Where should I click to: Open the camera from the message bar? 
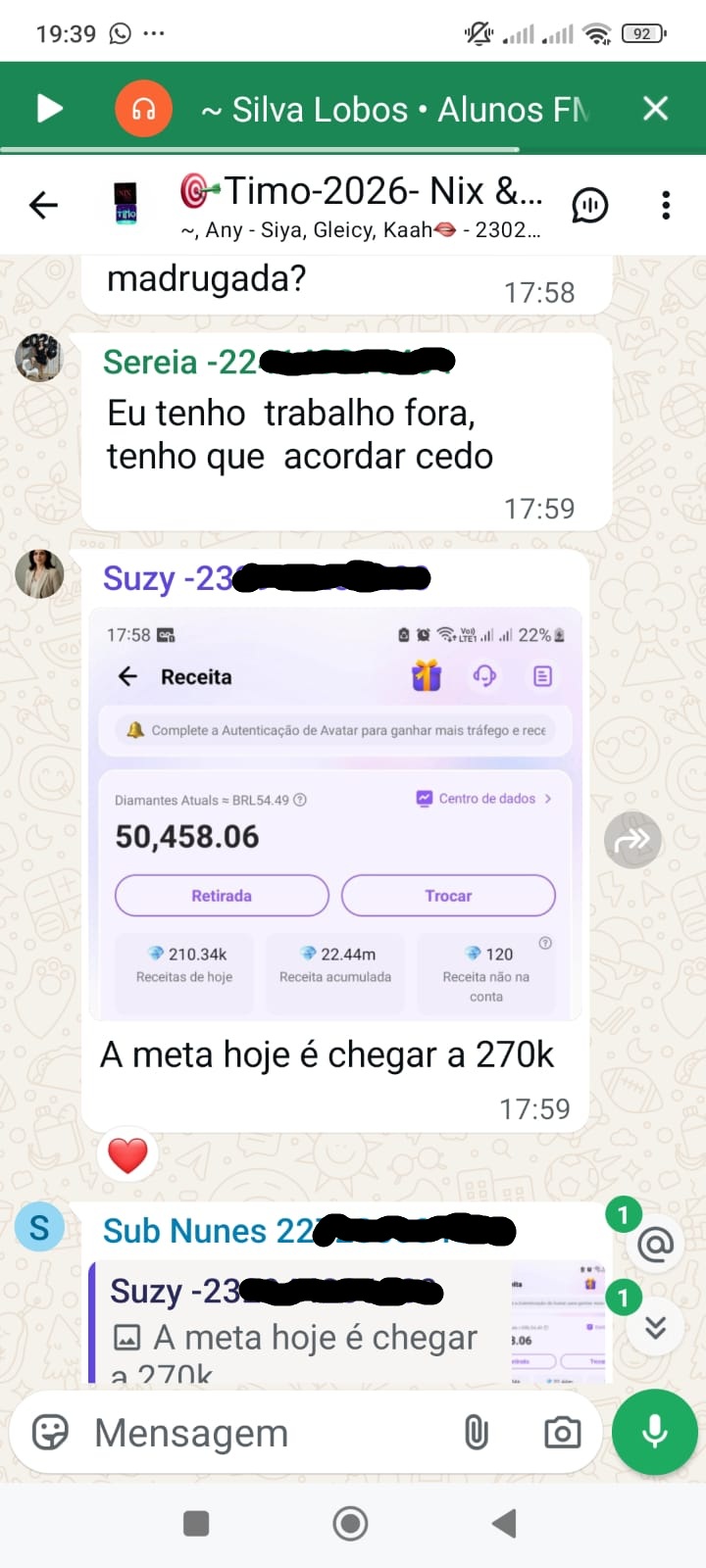561,1432
